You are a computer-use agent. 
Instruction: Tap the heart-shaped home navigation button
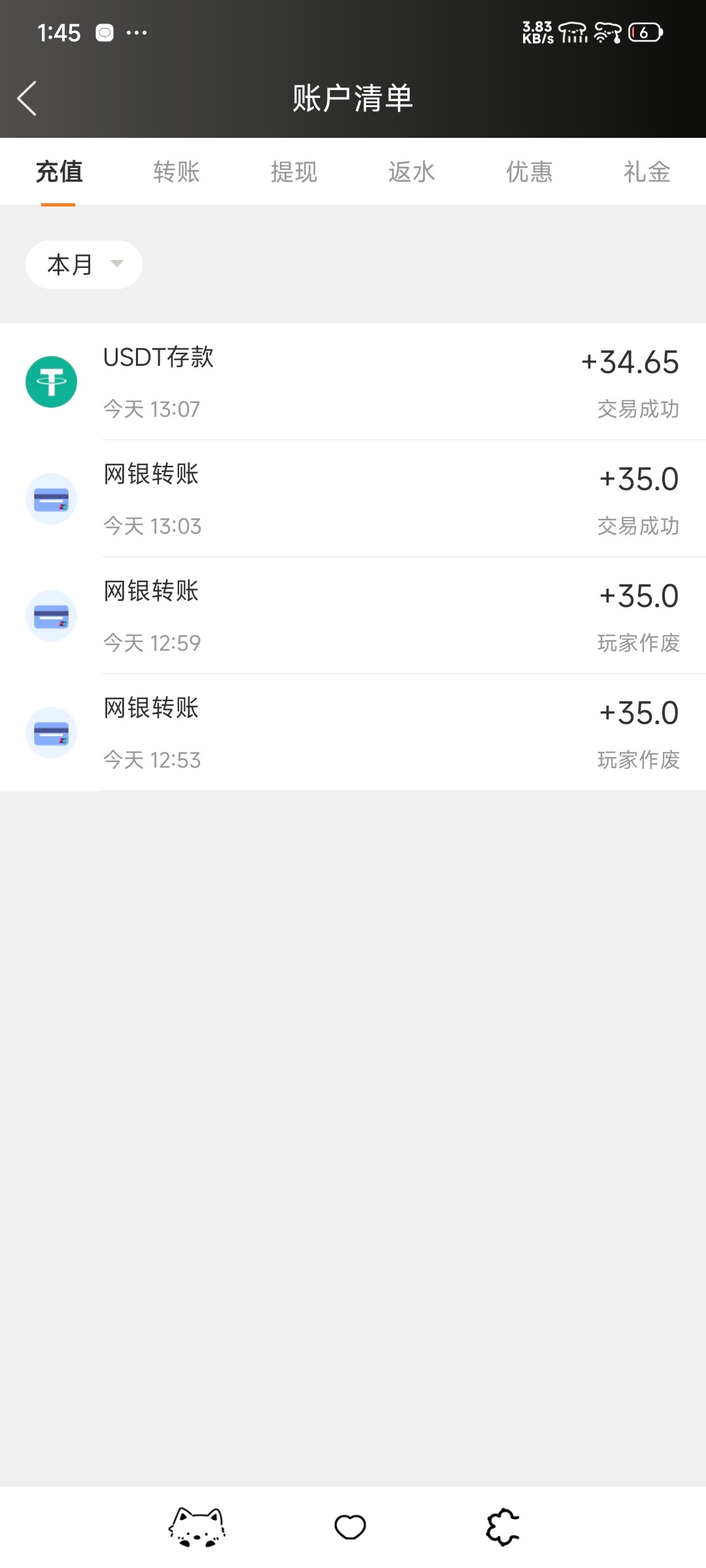coord(350,1527)
